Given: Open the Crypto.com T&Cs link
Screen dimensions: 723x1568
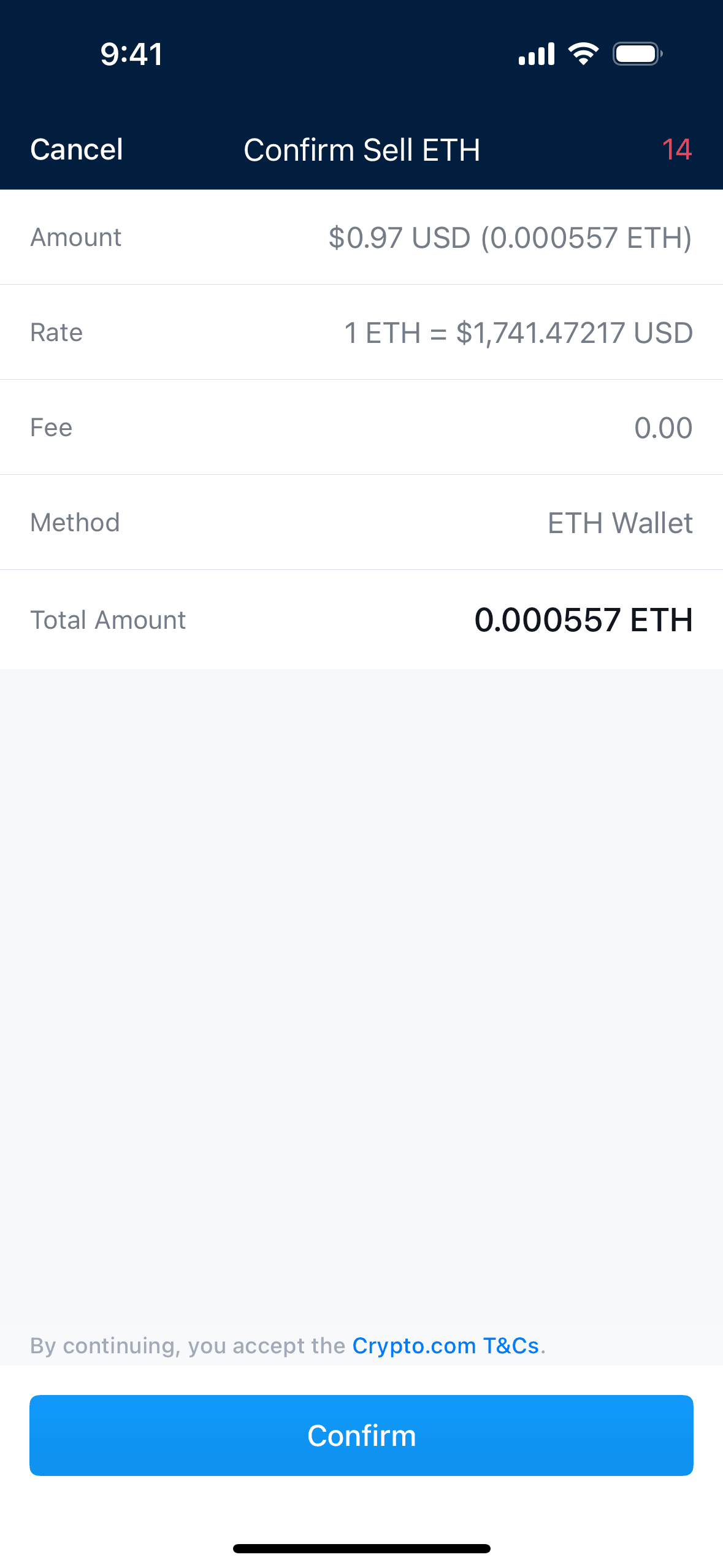Looking at the screenshot, I should click(445, 1345).
